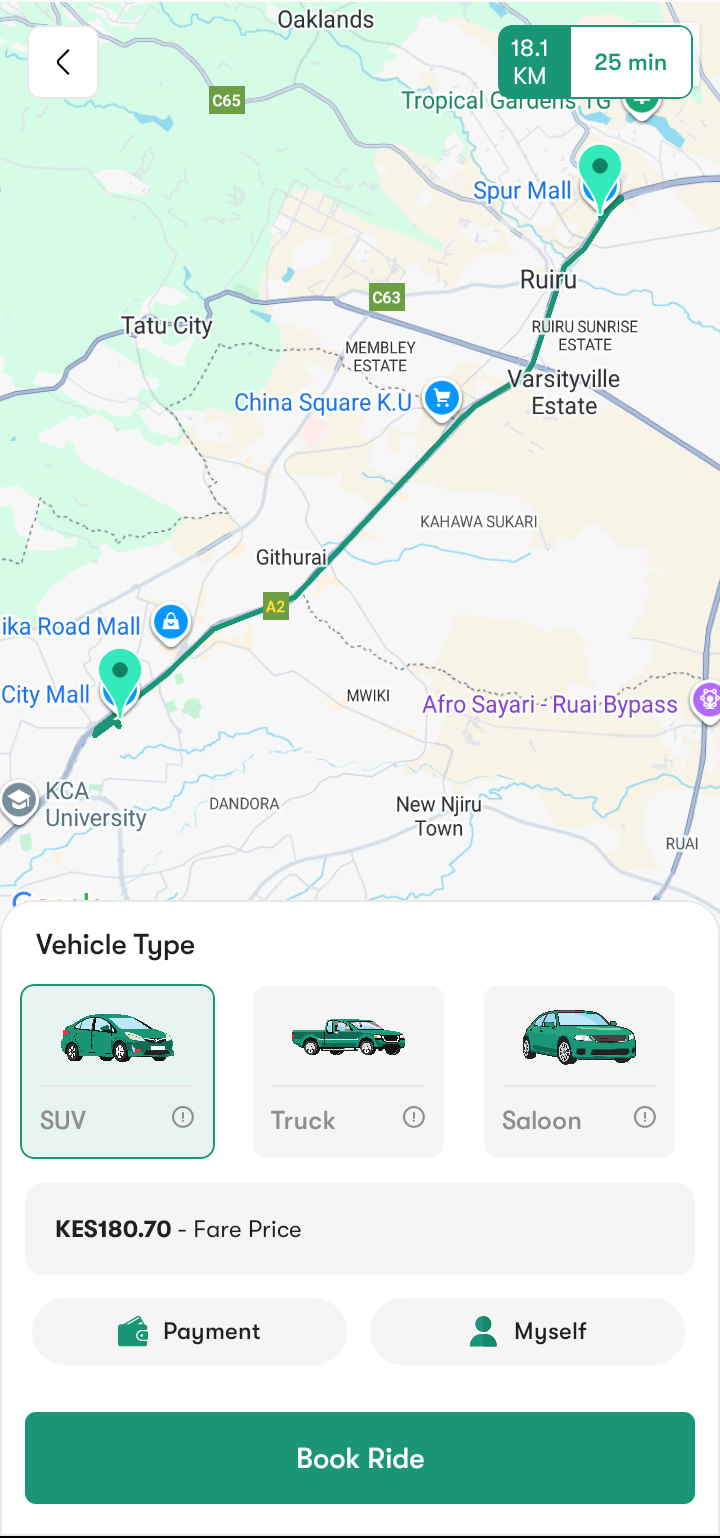The width and height of the screenshot is (720, 1538).
Task: Open the Payment options
Action: coord(189,1331)
